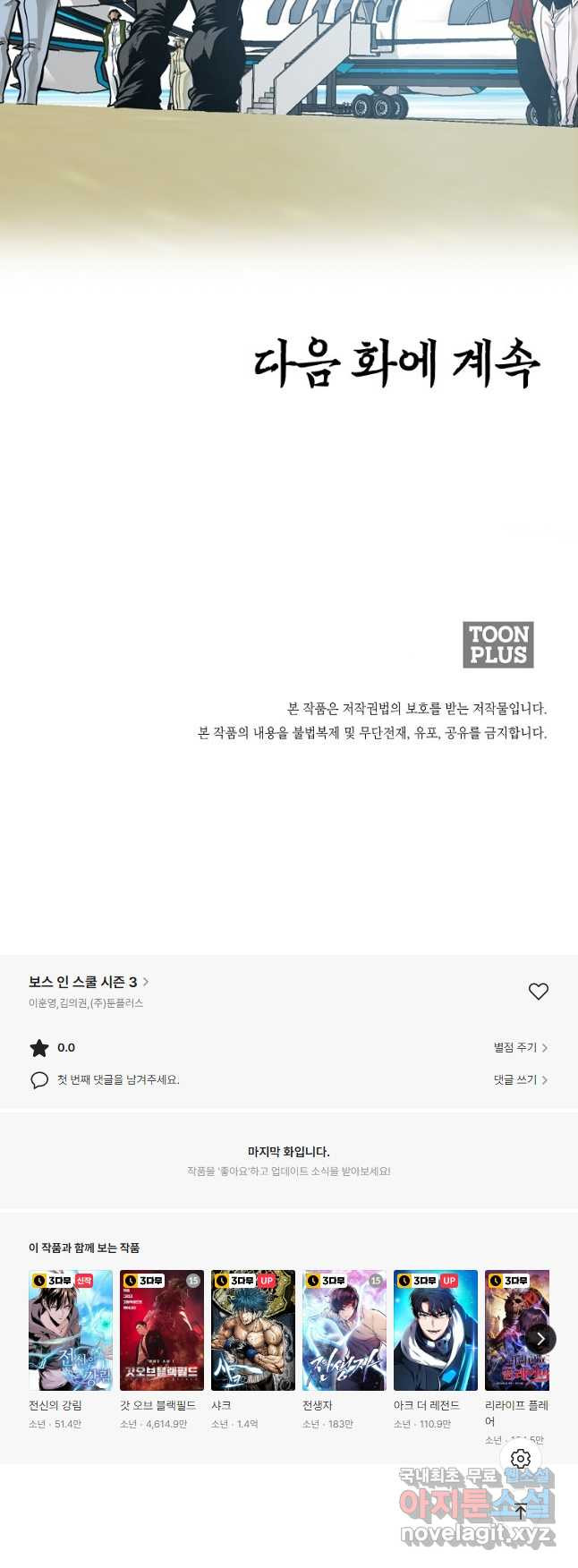Open the 전신의 강림 recommended webtoon
578x1568 pixels.
click(x=71, y=1330)
